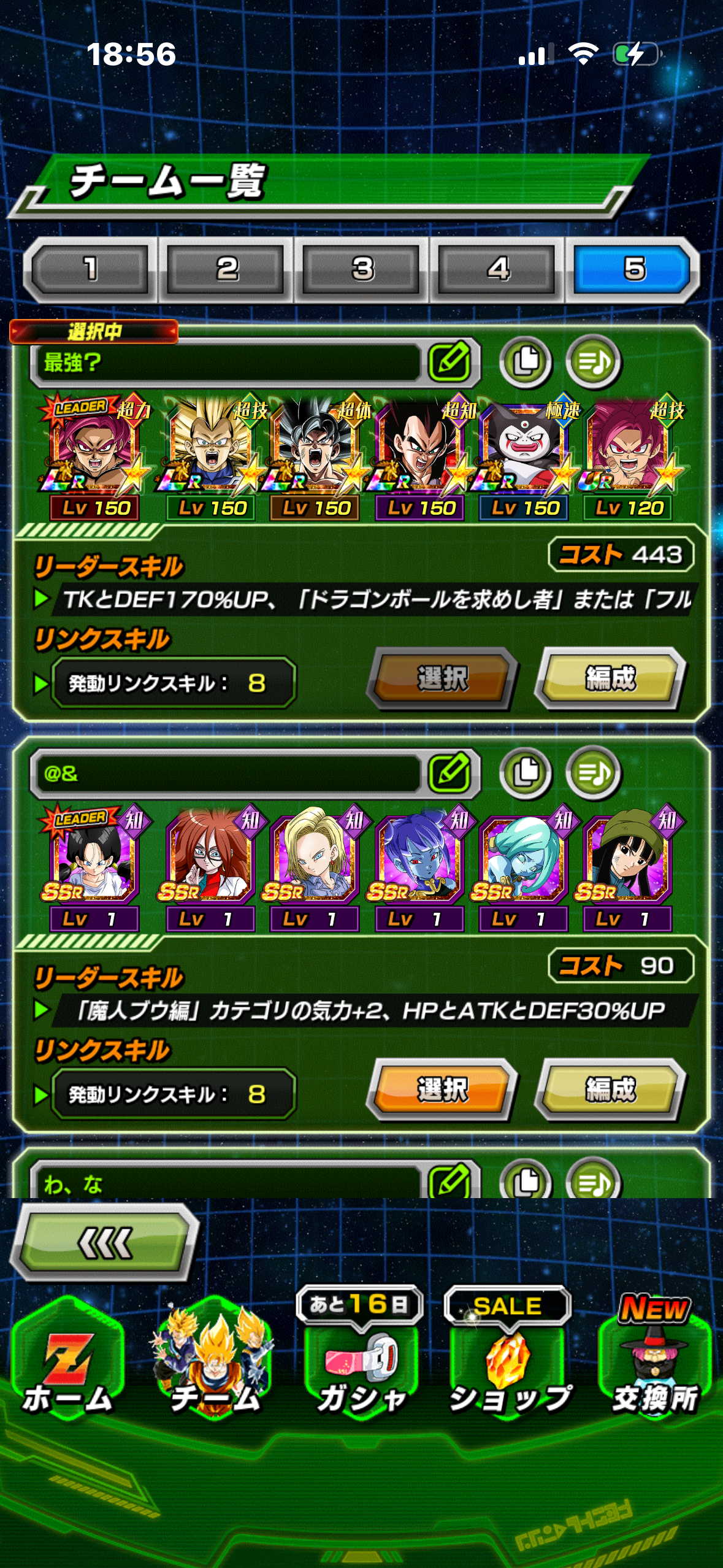Copy the @& team

526,773
